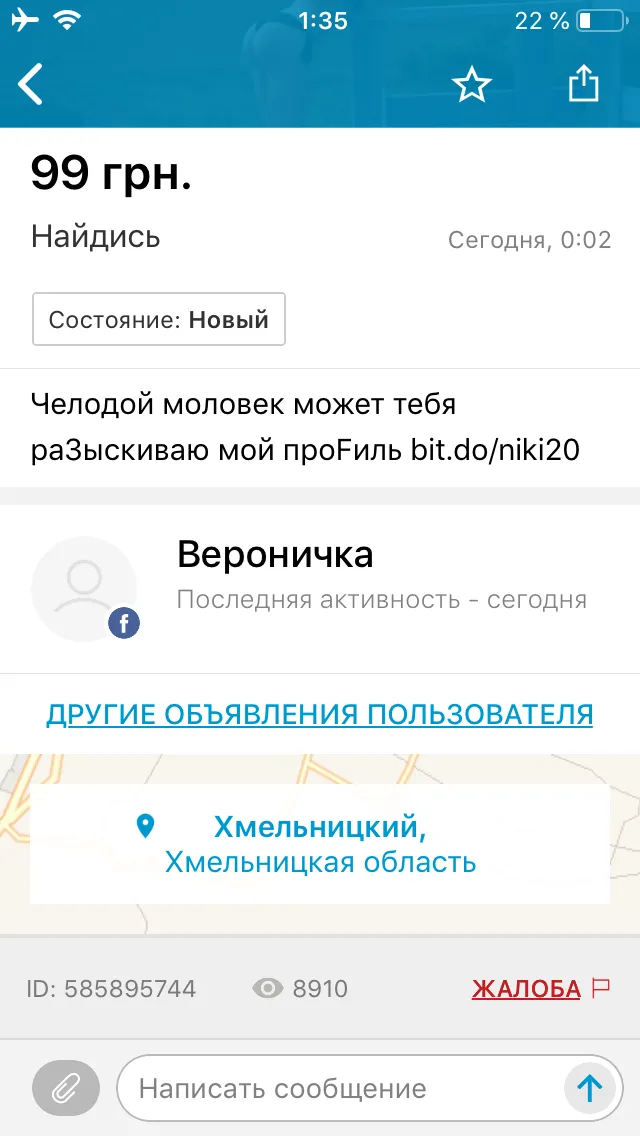Open ДРУГИЕ ОБЪЯВЛЕНИЯ ПОЛЬЗОВАТЕЛЯ link
This screenshot has width=640, height=1136.
coord(320,714)
